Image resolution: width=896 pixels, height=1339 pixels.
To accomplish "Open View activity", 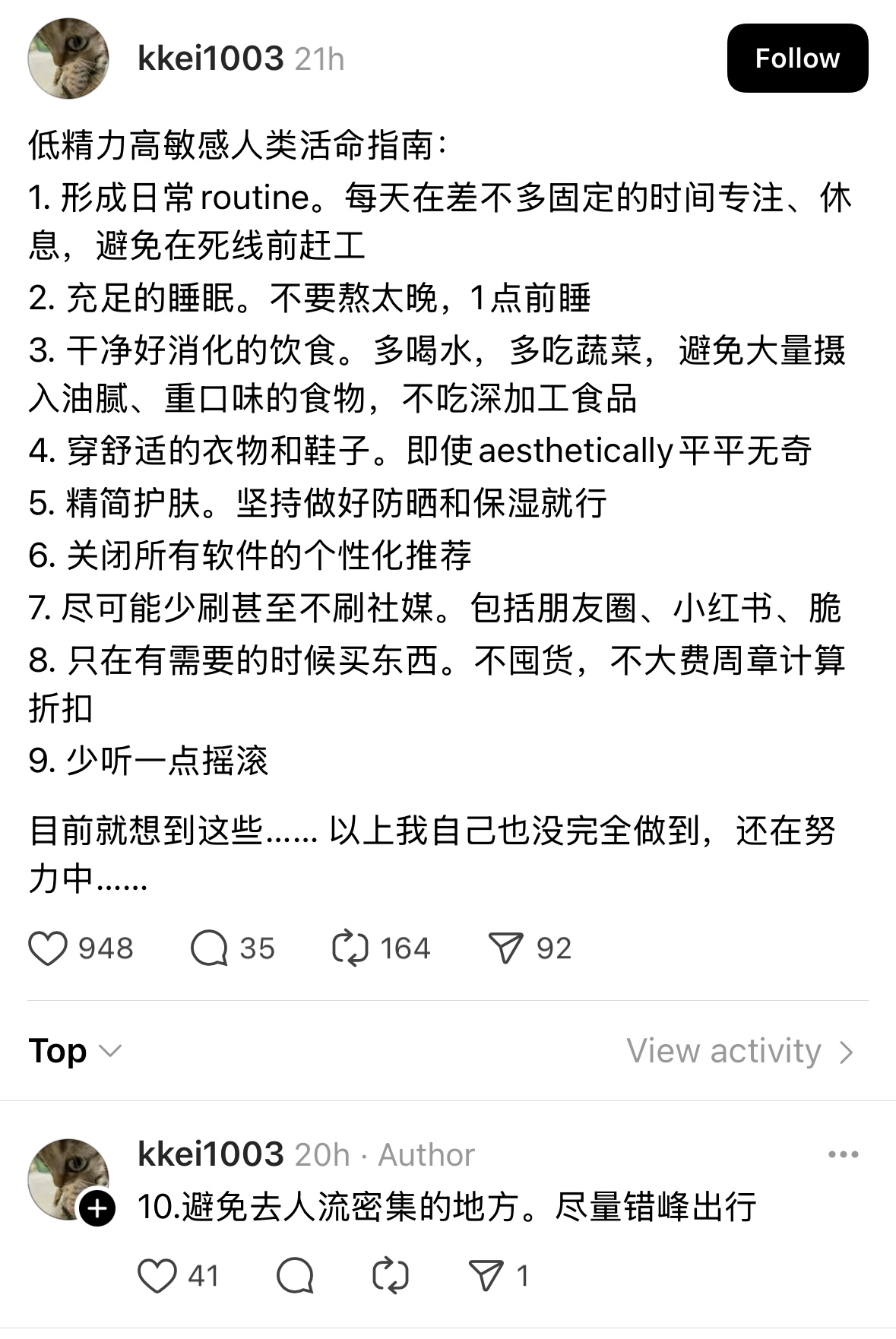I will 739,1051.
